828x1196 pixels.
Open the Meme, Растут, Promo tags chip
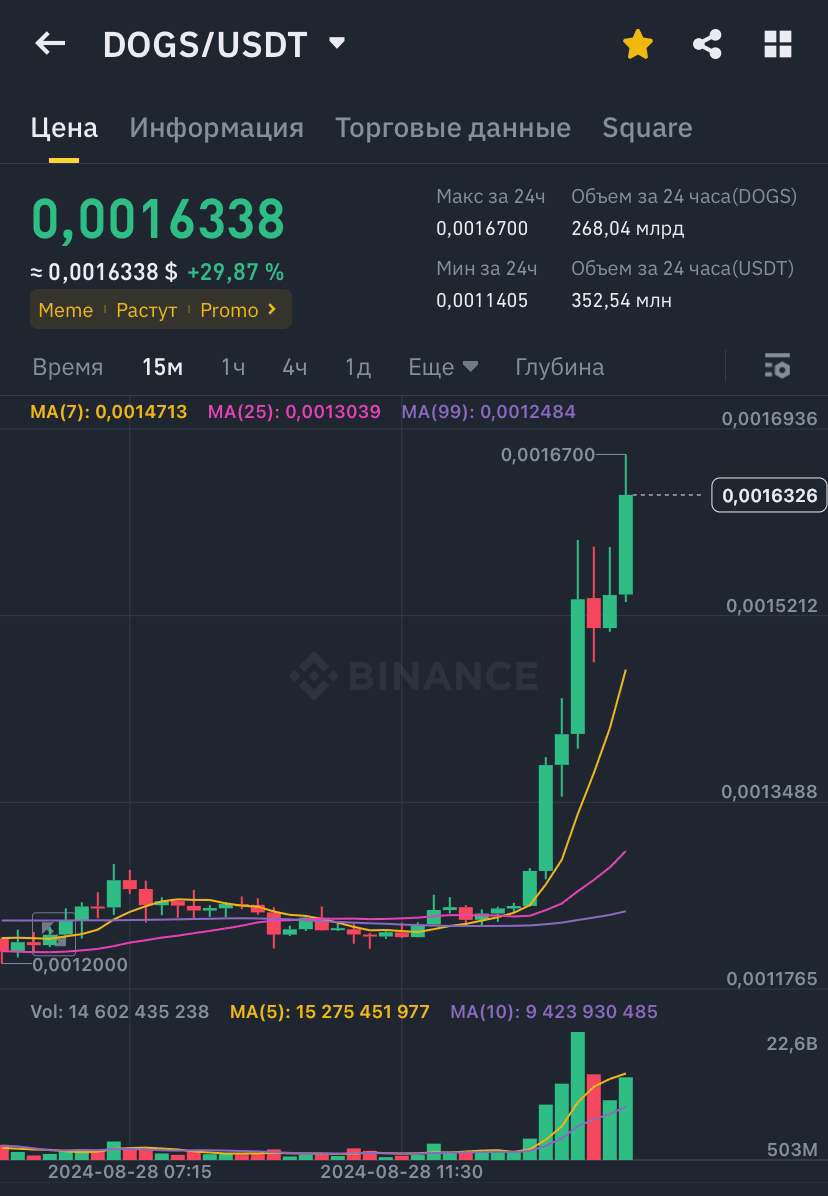[160, 310]
